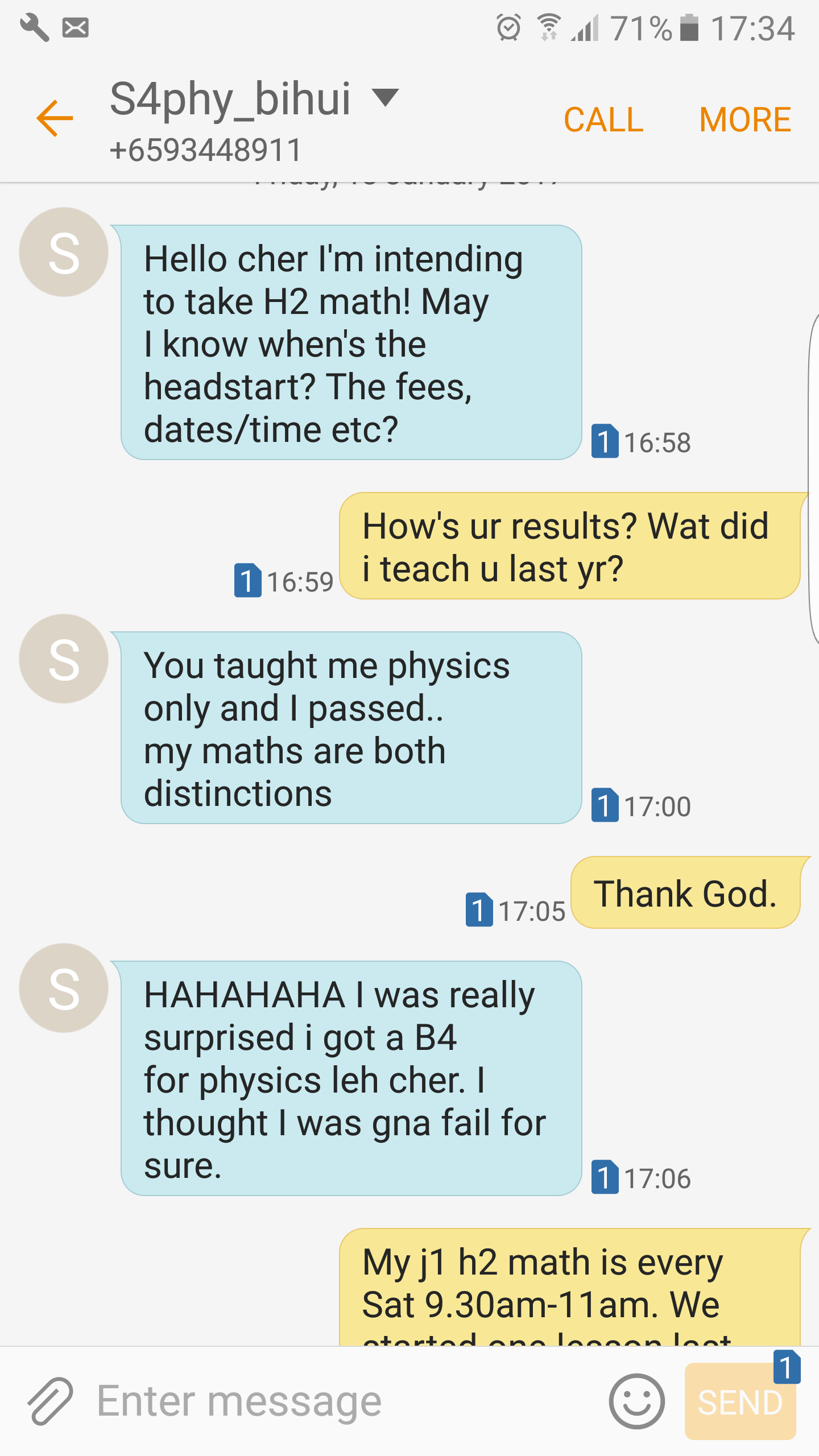Focus the Enter message field

[x=341, y=1401]
